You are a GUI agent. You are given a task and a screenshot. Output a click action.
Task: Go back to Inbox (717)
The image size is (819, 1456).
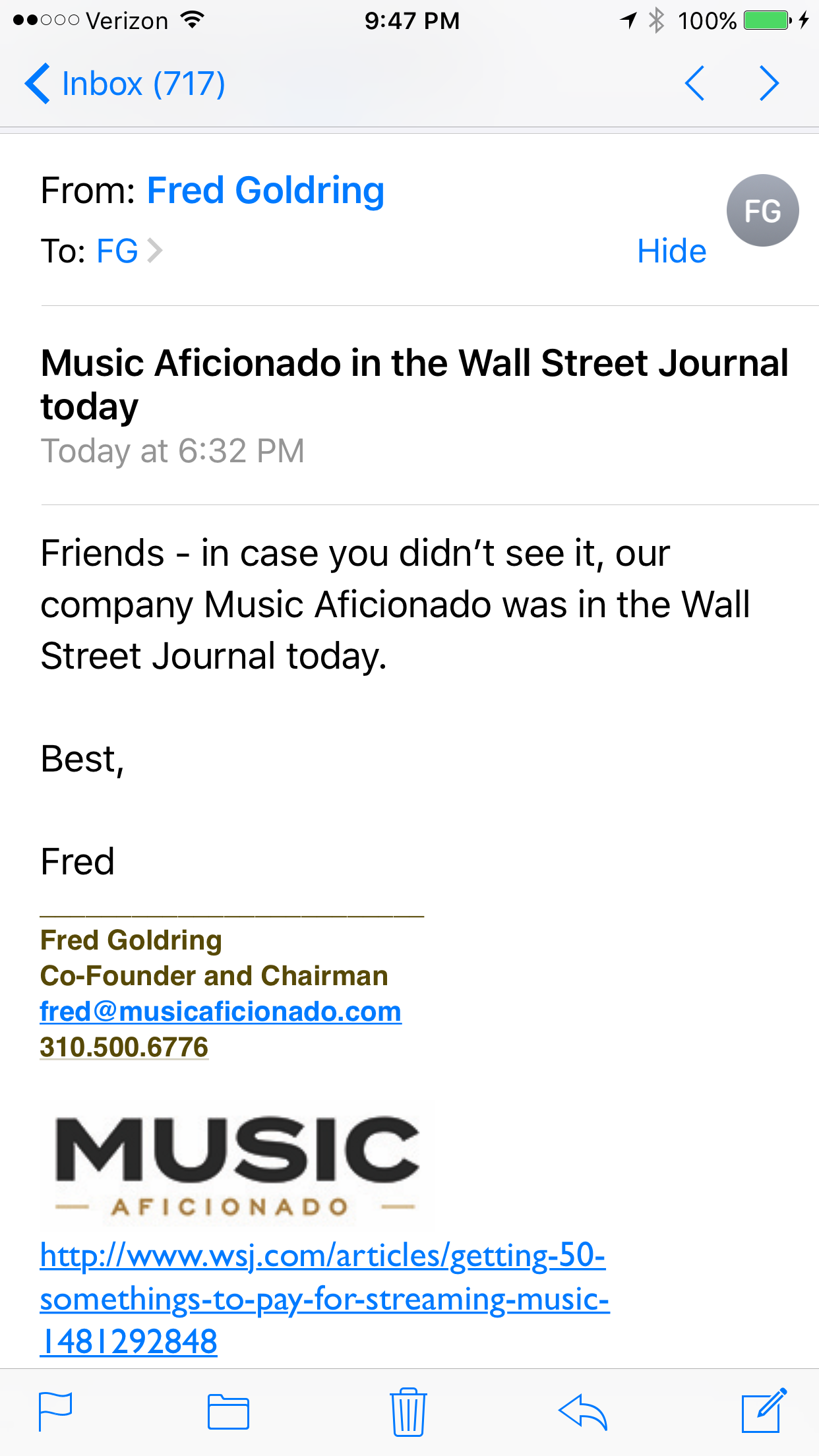[x=125, y=84]
